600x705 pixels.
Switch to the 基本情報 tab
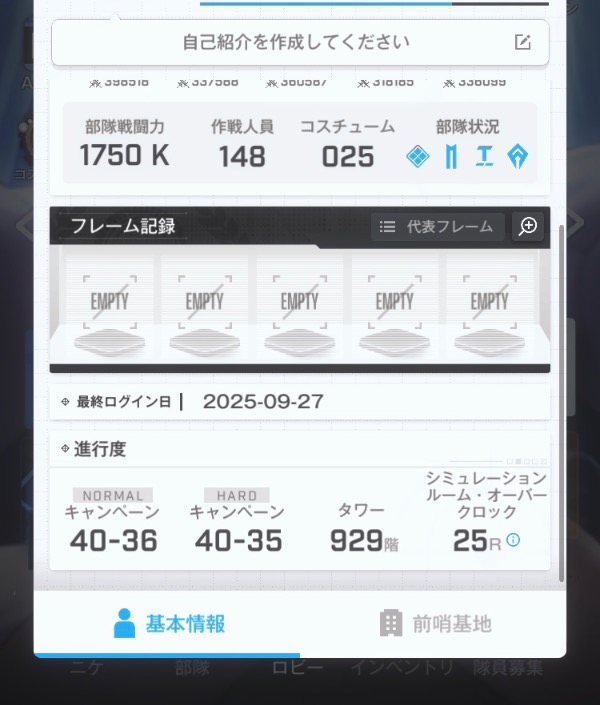click(x=168, y=624)
